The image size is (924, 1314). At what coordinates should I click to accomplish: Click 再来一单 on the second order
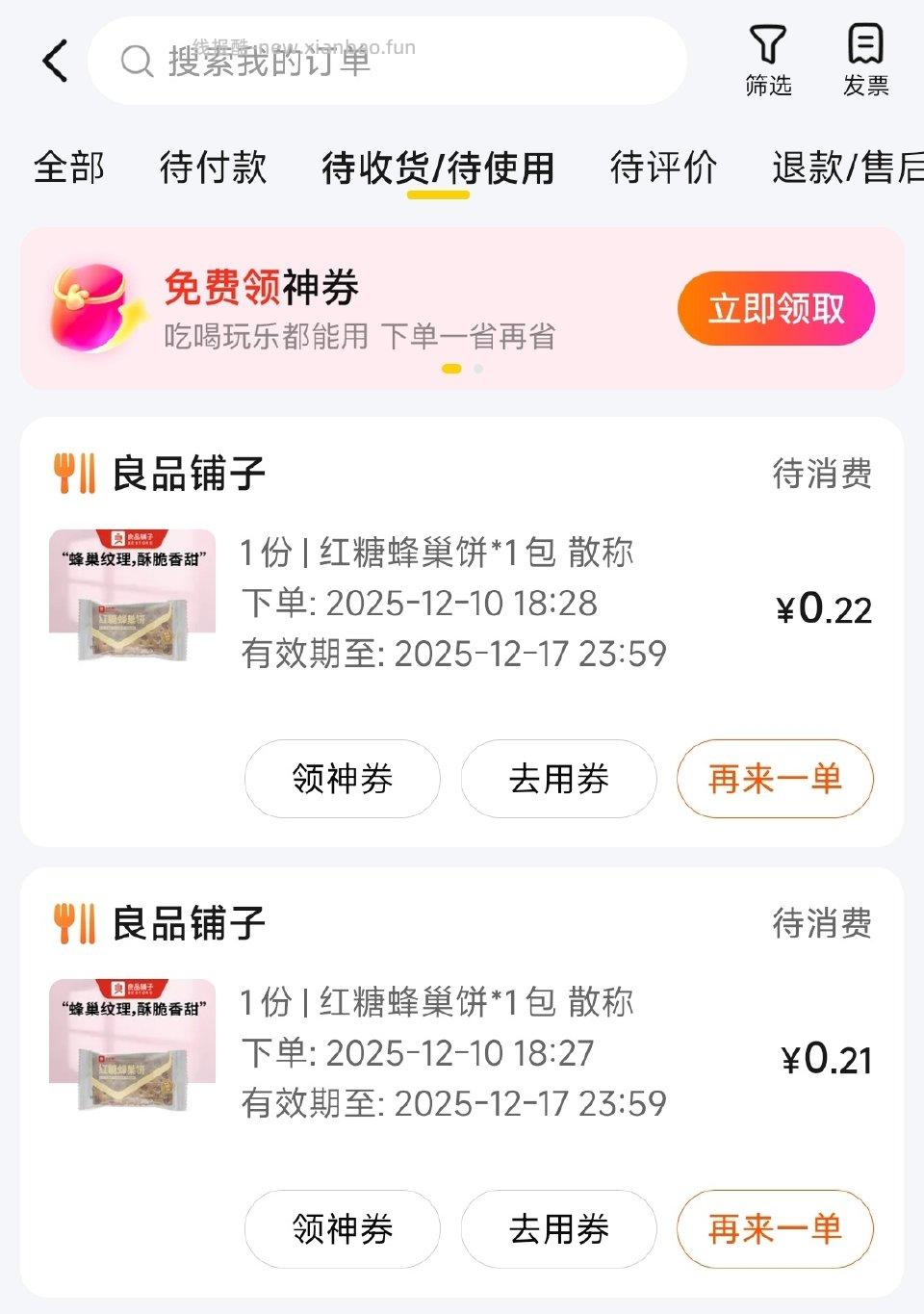point(775,1228)
